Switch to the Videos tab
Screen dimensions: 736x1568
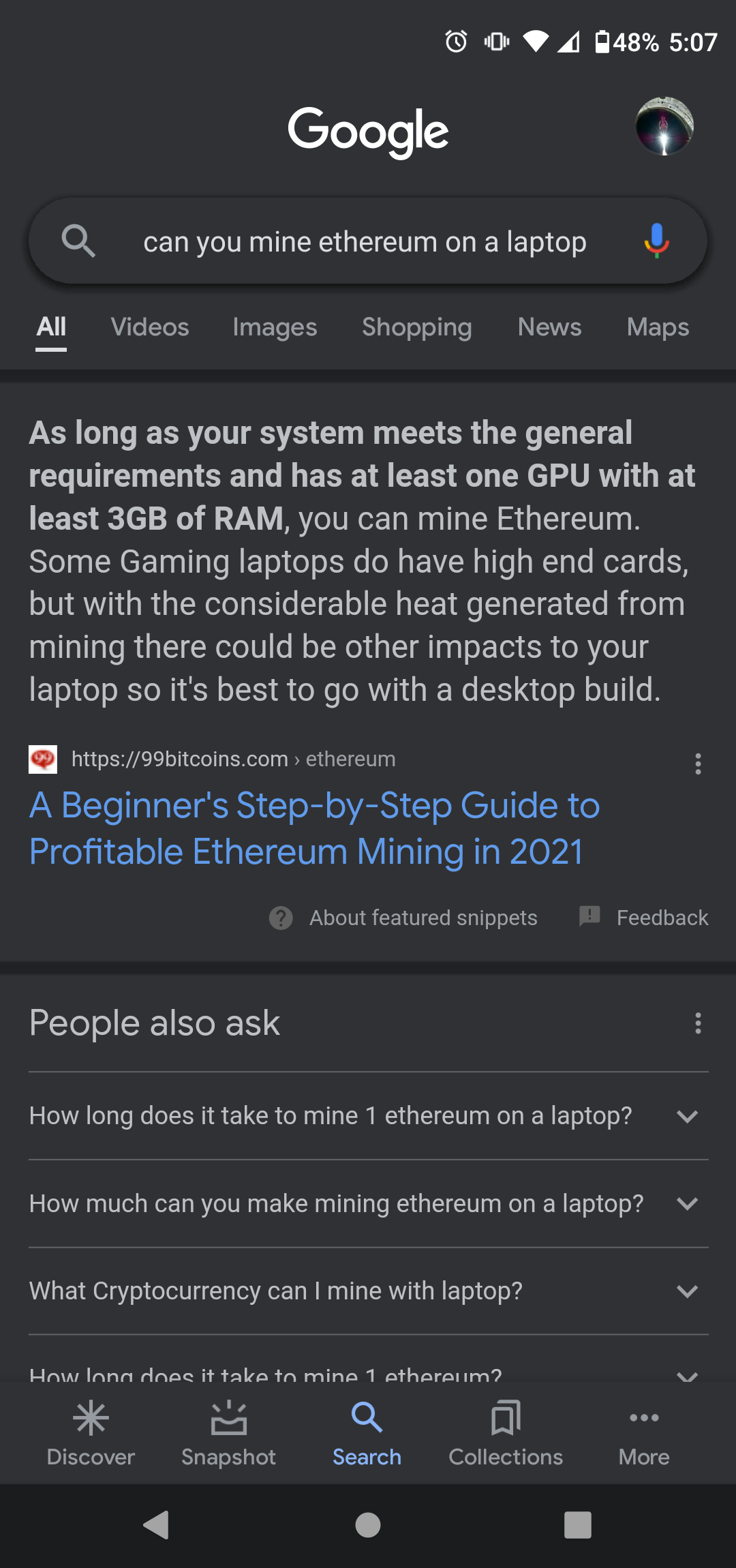[x=150, y=327]
